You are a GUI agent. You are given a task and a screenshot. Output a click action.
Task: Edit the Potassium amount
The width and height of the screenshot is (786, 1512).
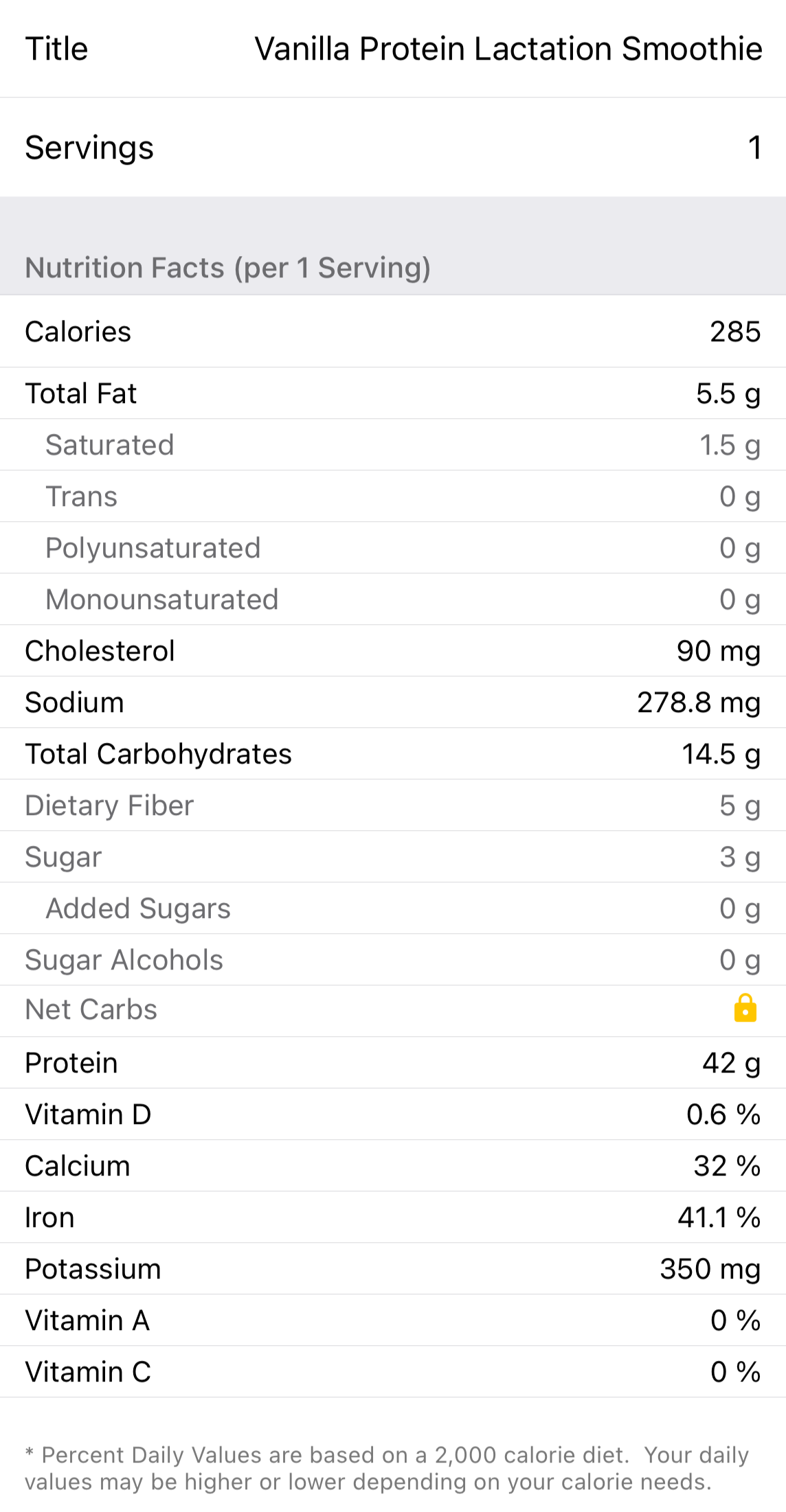pos(710,1269)
